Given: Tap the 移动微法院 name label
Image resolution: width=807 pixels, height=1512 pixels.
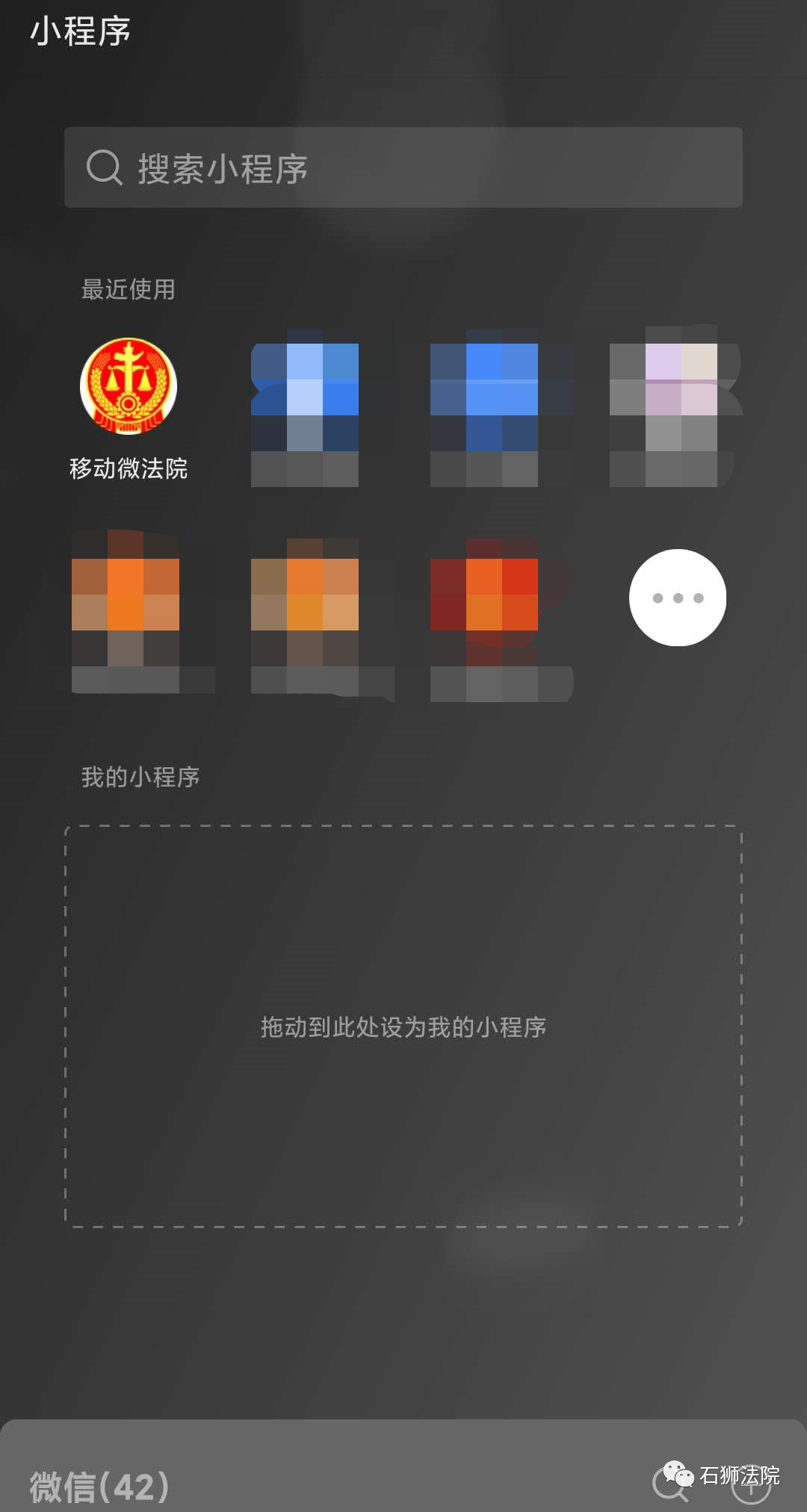Looking at the screenshot, I should point(129,471).
